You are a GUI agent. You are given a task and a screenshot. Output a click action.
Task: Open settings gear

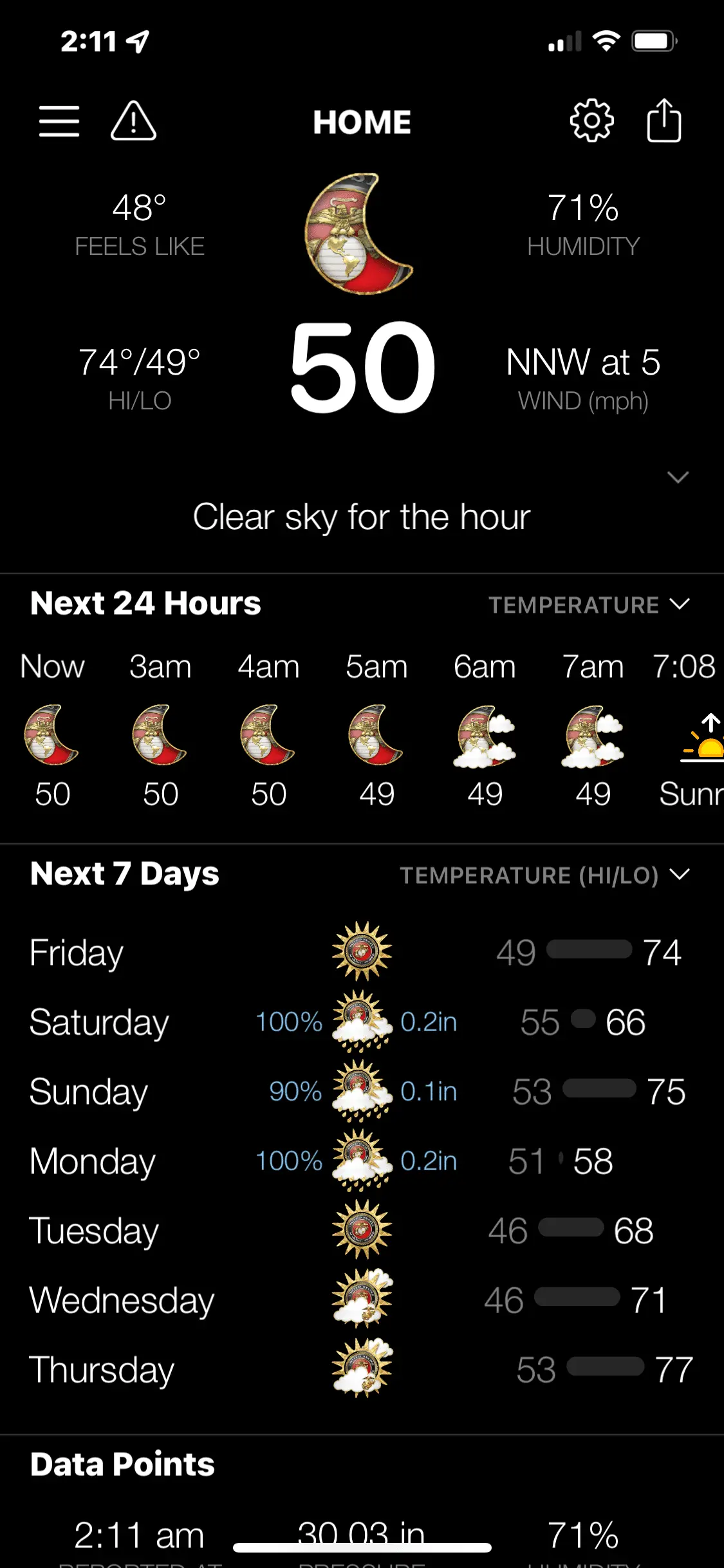click(x=591, y=121)
